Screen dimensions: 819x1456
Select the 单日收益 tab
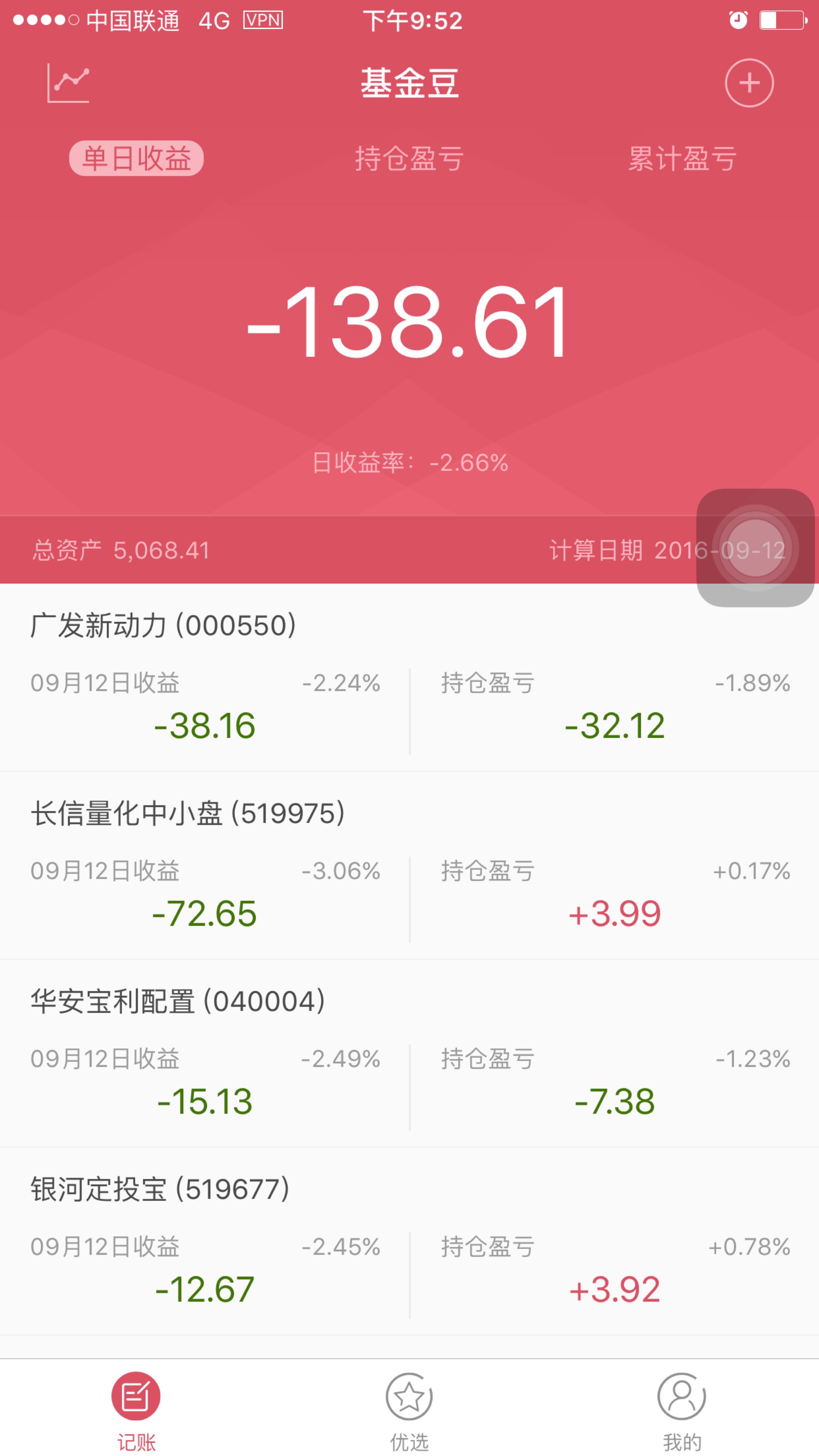(136, 158)
